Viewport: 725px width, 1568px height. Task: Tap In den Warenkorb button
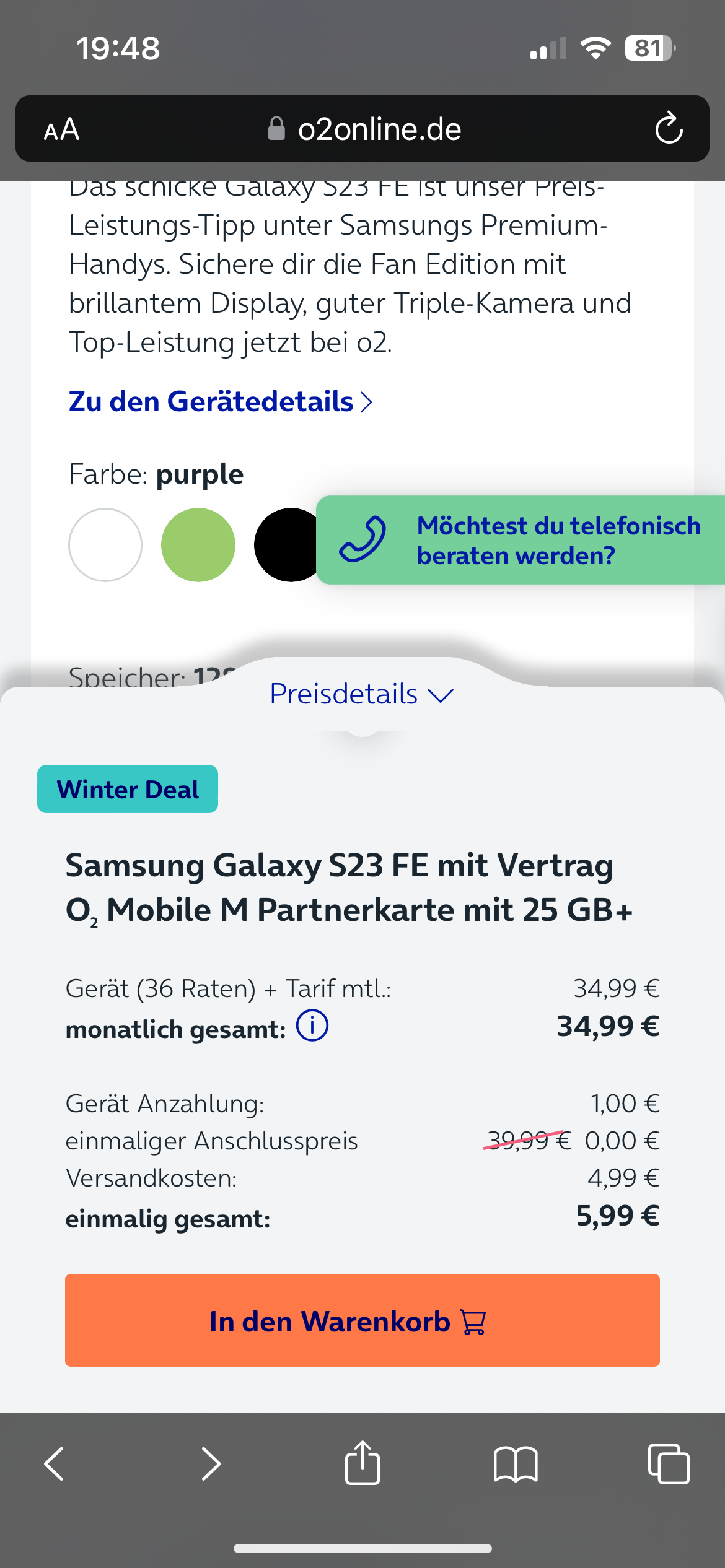pos(362,1320)
